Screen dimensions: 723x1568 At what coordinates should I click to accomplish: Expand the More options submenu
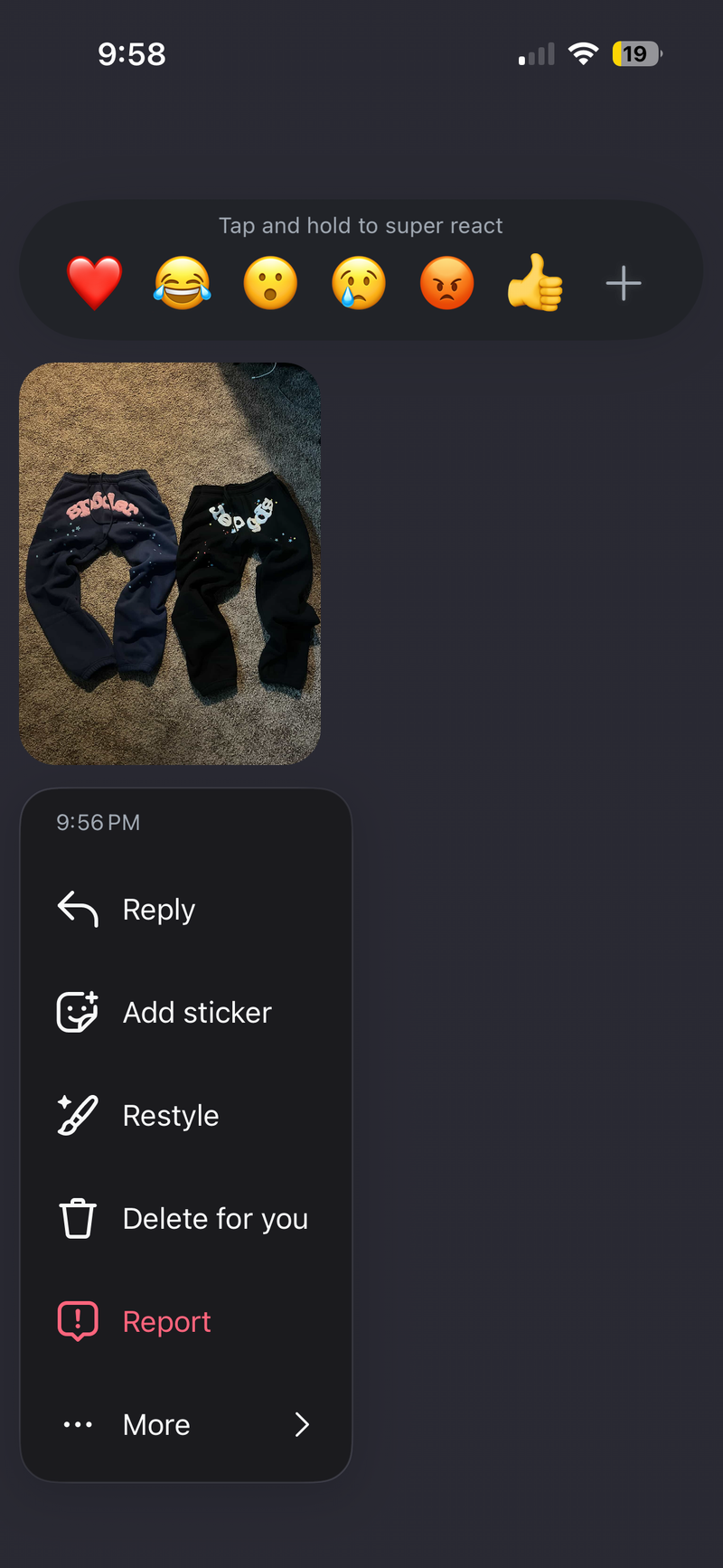coord(185,1424)
